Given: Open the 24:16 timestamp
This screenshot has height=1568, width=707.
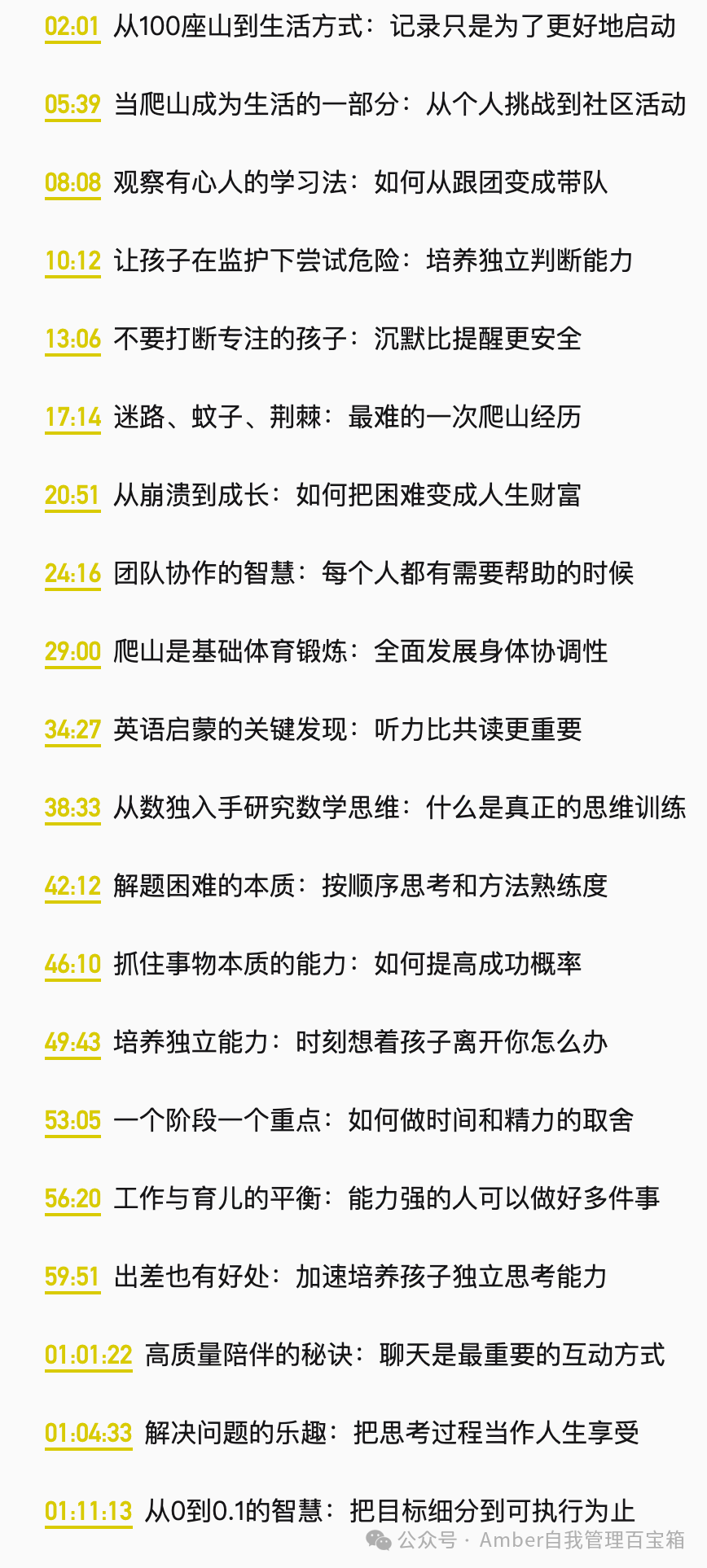Looking at the screenshot, I should [72, 574].
